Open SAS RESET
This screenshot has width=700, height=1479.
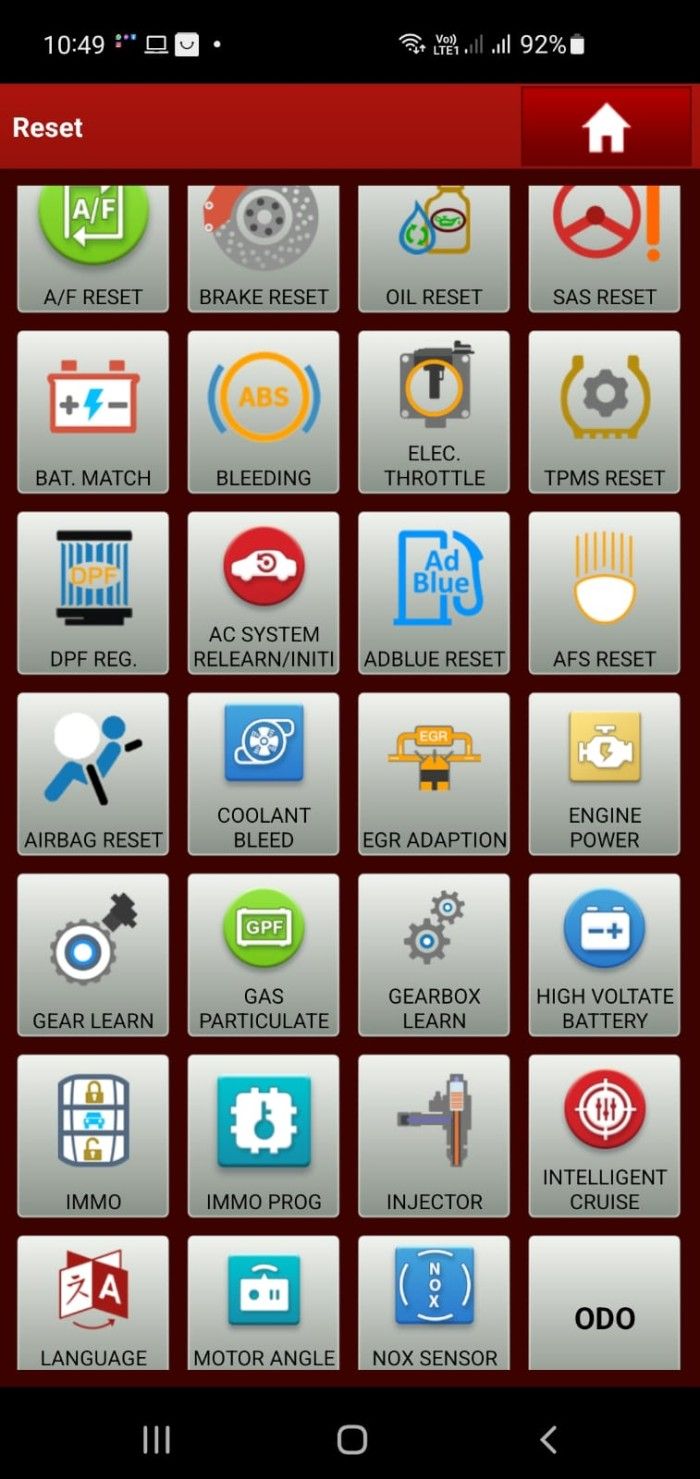tap(604, 248)
